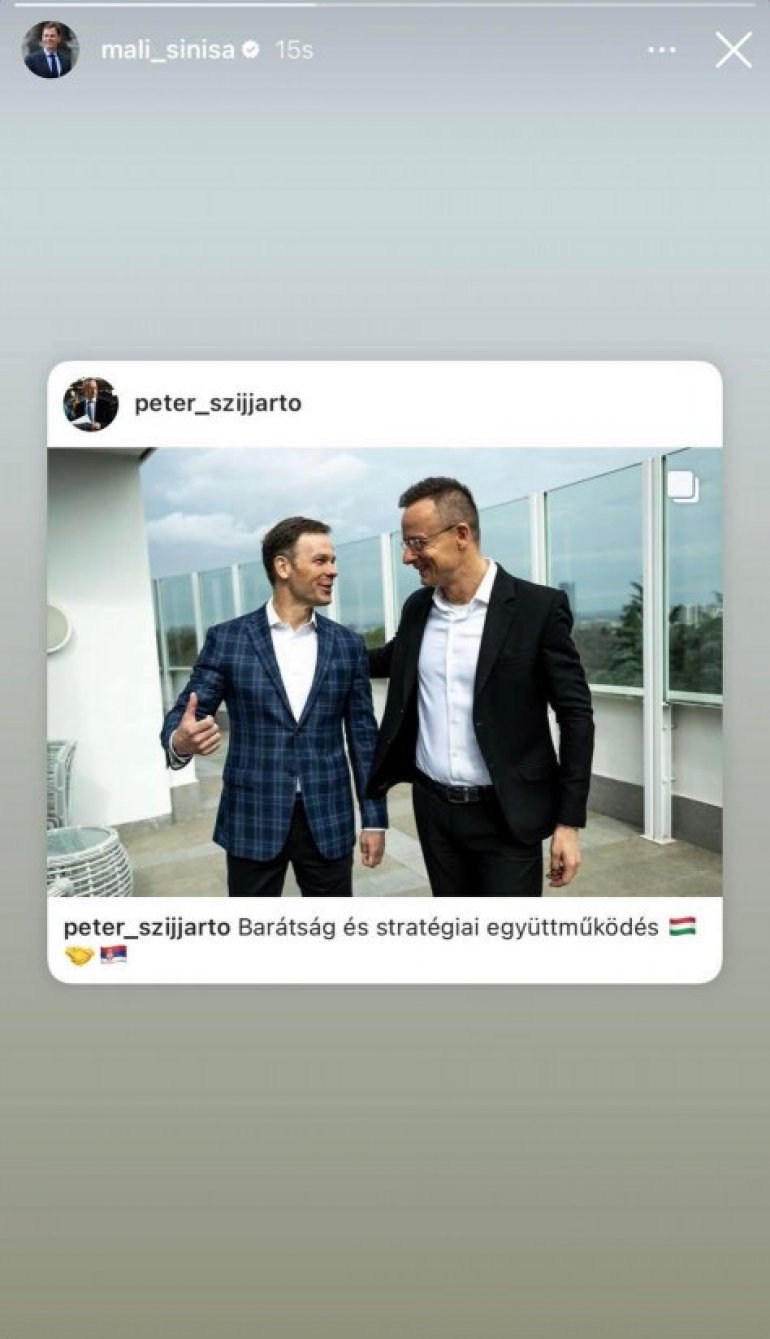Close the story viewer
Viewport: 770px width, 1339px height.
[x=733, y=50]
